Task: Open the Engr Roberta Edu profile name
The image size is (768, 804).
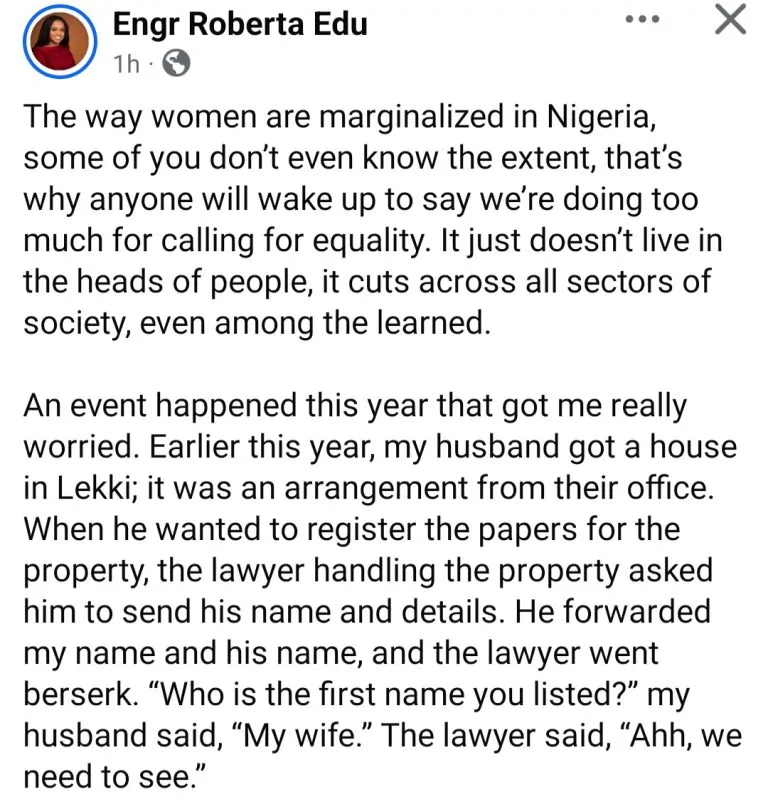Action: 239,24
